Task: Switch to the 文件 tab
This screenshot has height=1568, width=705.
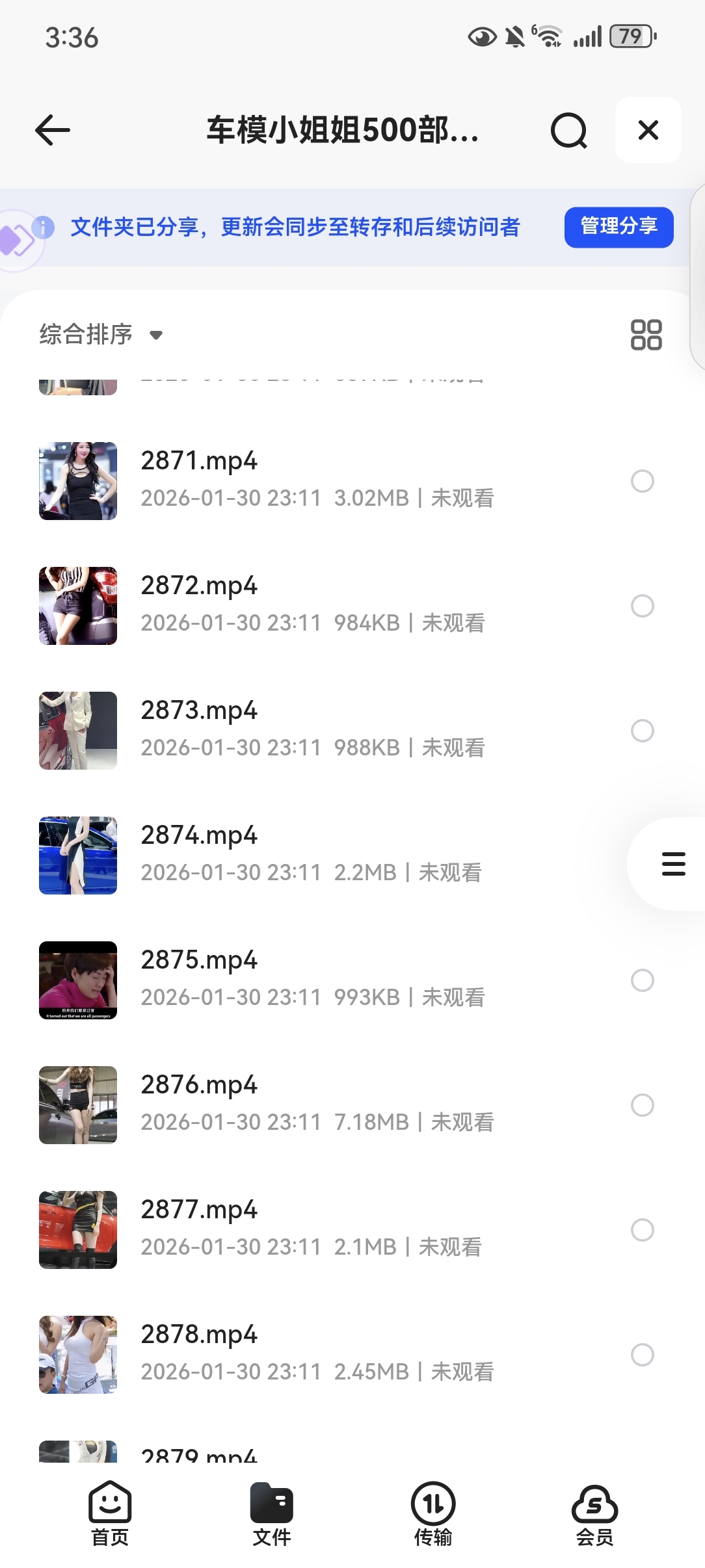Action: (272, 1513)
